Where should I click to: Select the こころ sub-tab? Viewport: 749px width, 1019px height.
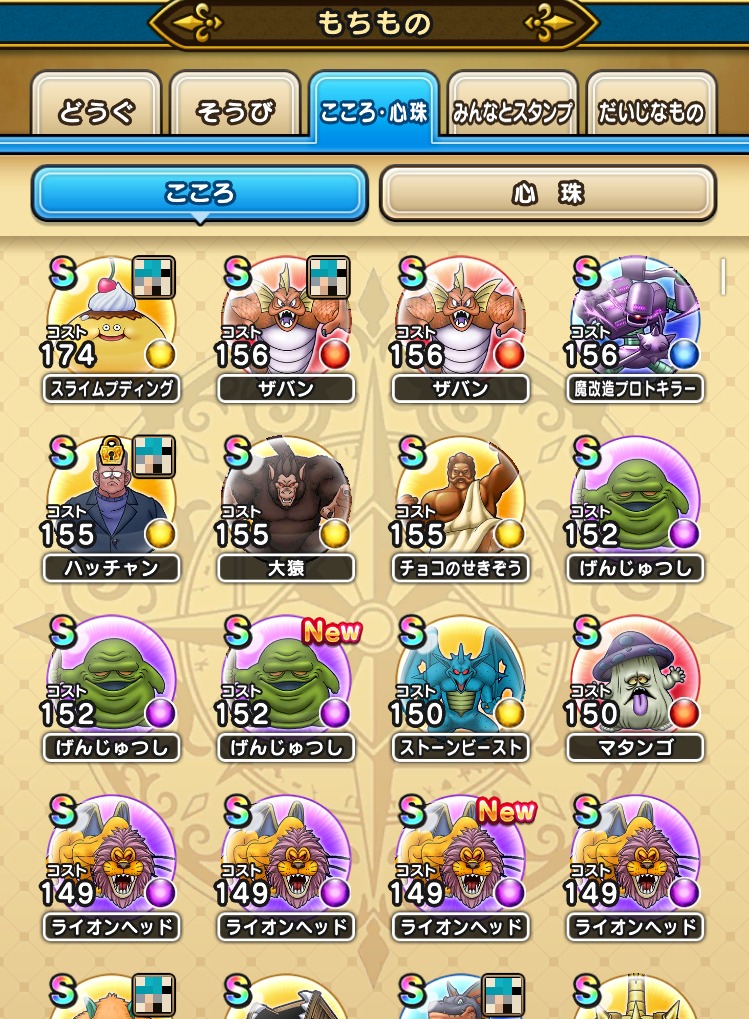click(200, 193)
